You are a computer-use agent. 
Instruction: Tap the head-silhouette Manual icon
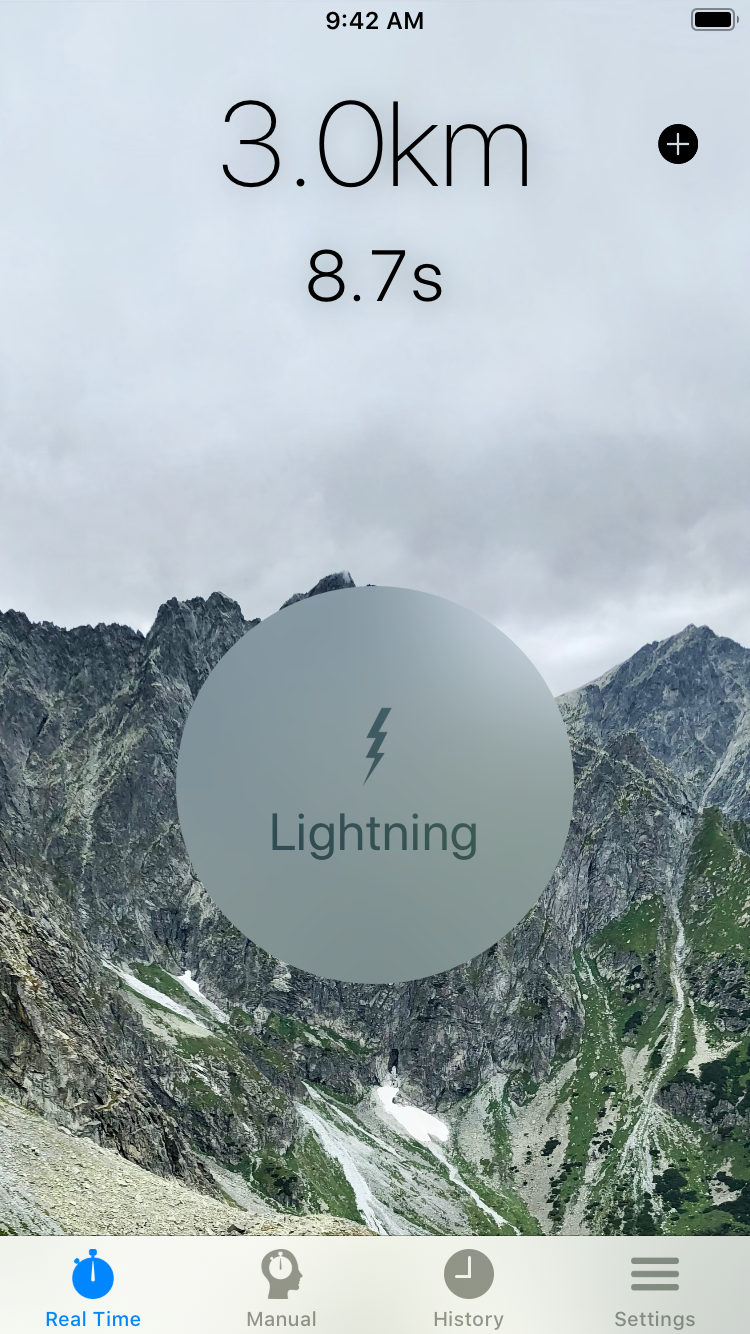point(281,1274)
